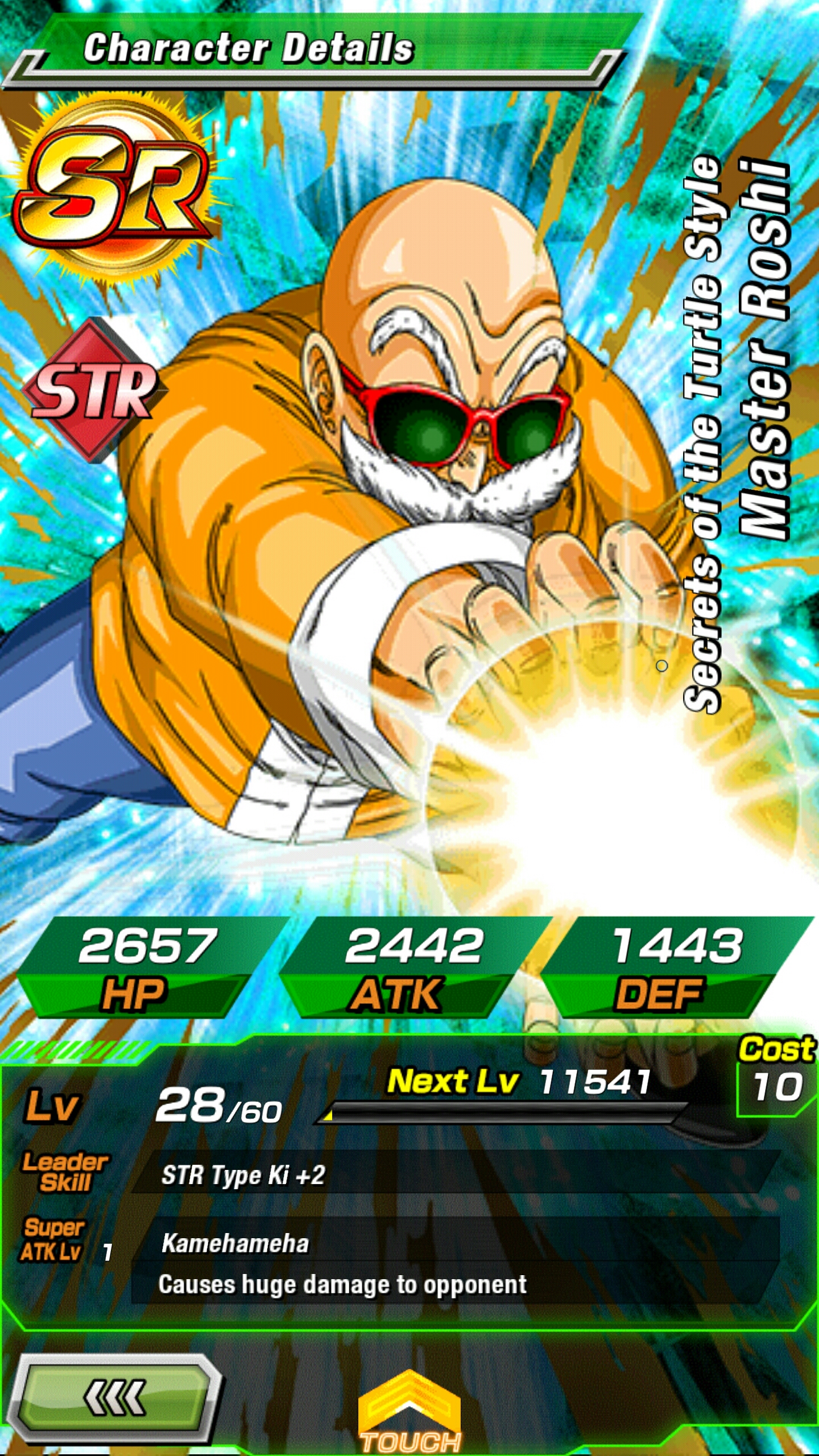Tap the green back arrow button
The width and height of the screenshot is (819, 1456).
[x=114, y=1397]
